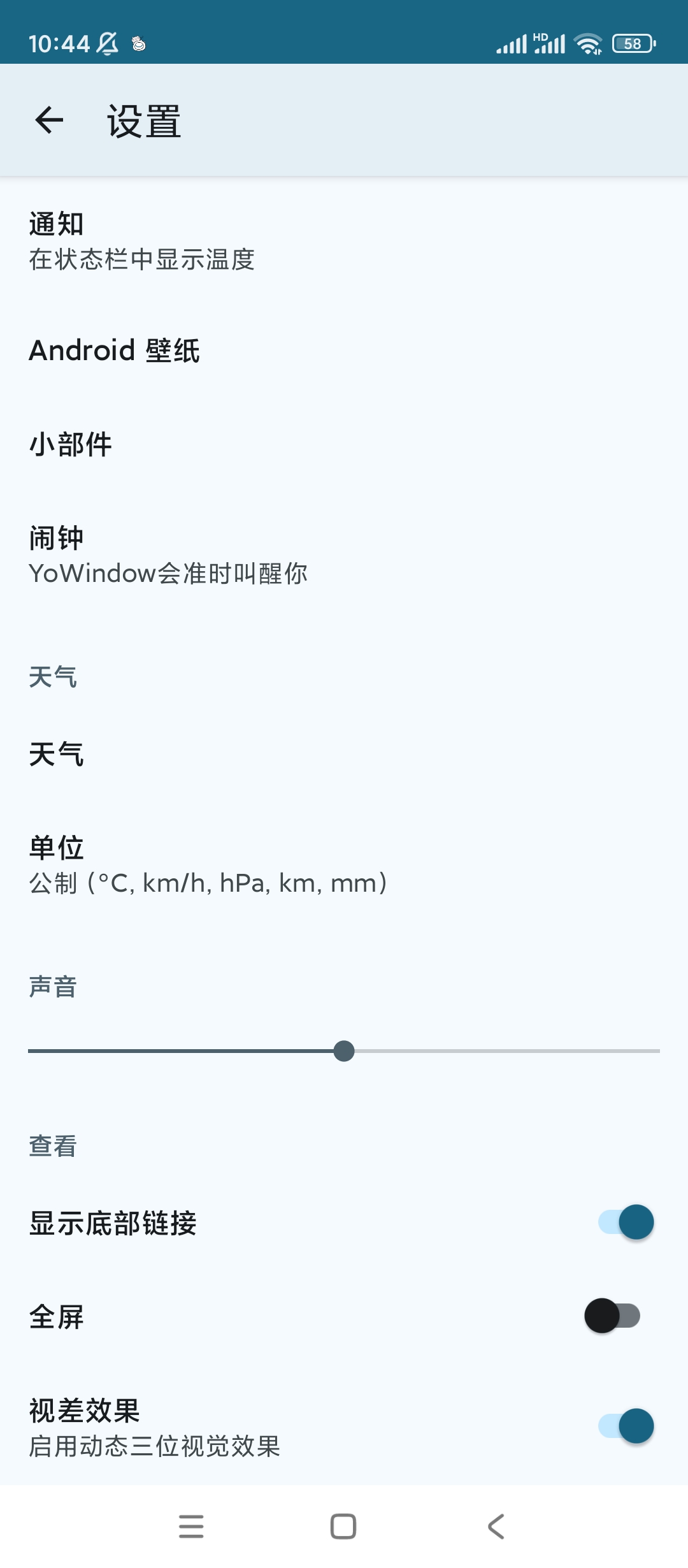Turn off 显示底部链接 switch

coord(626,1222)
